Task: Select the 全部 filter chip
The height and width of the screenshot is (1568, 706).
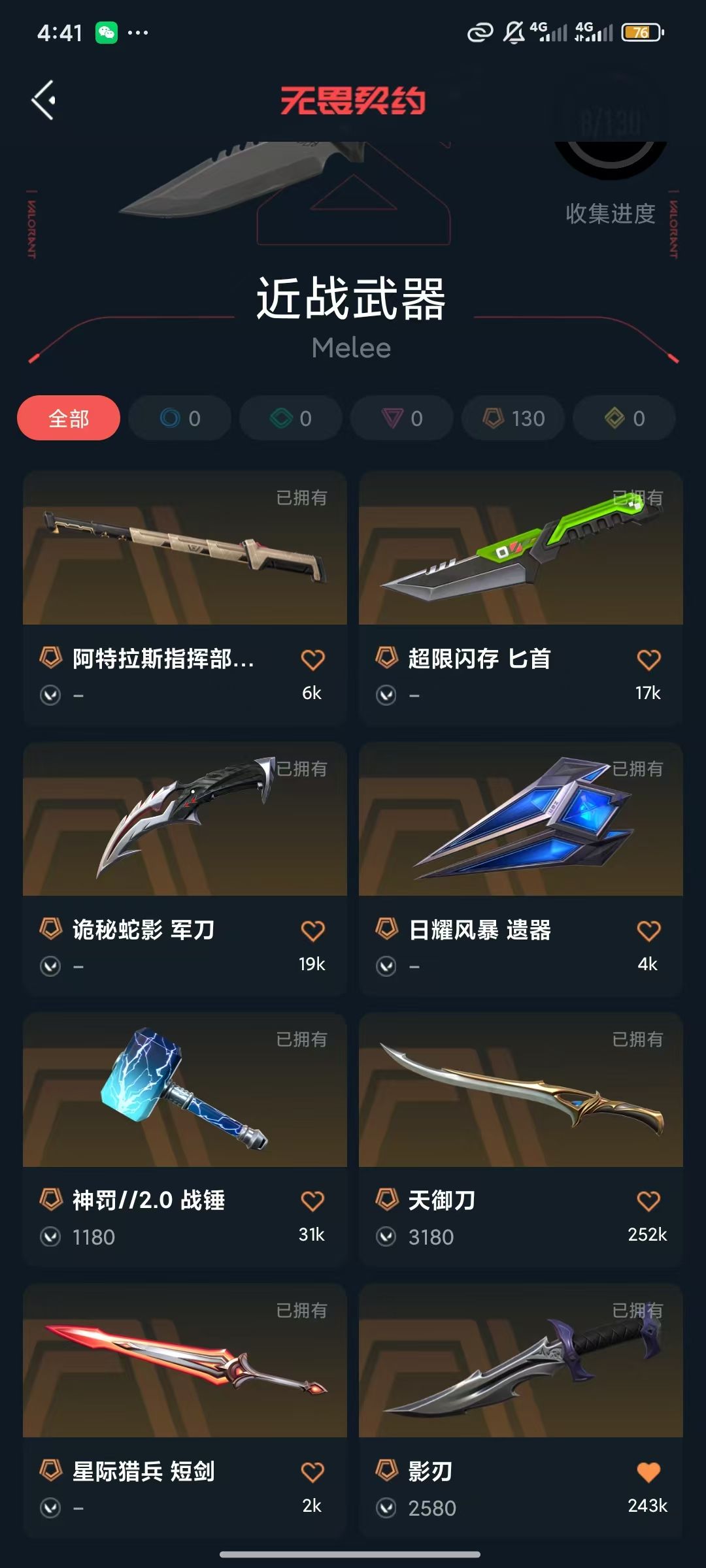Action: (69, 418)
